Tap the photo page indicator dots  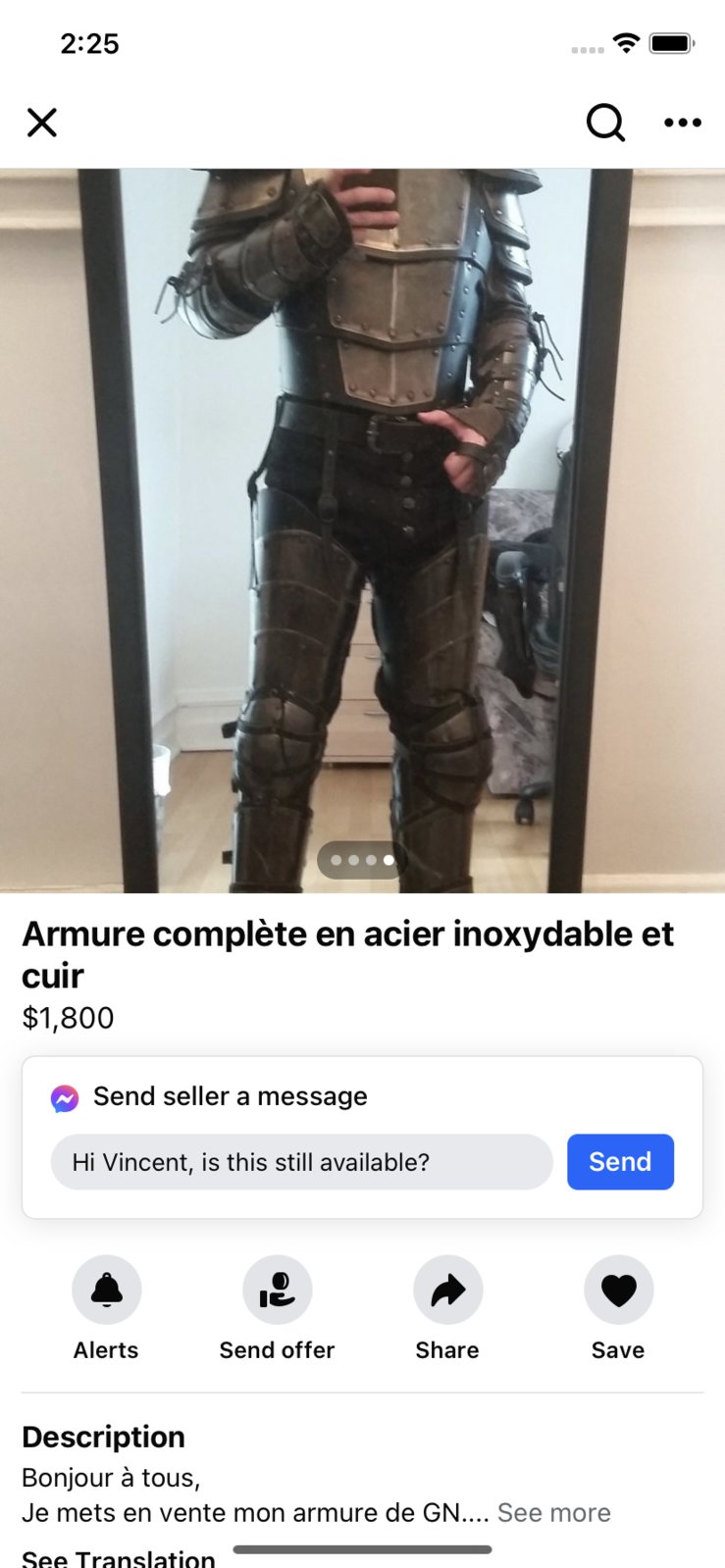click(362, 860)
